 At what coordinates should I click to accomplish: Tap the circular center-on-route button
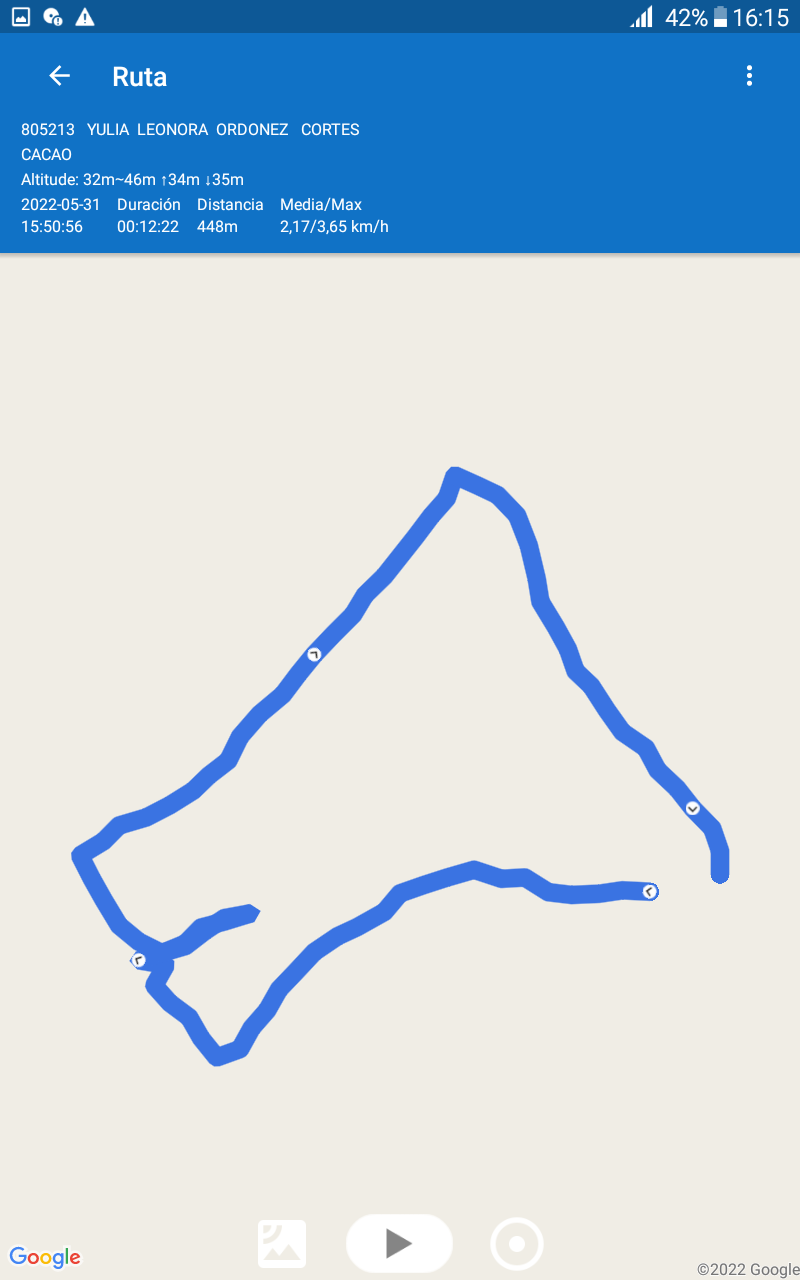click(x=517, y=1244)
